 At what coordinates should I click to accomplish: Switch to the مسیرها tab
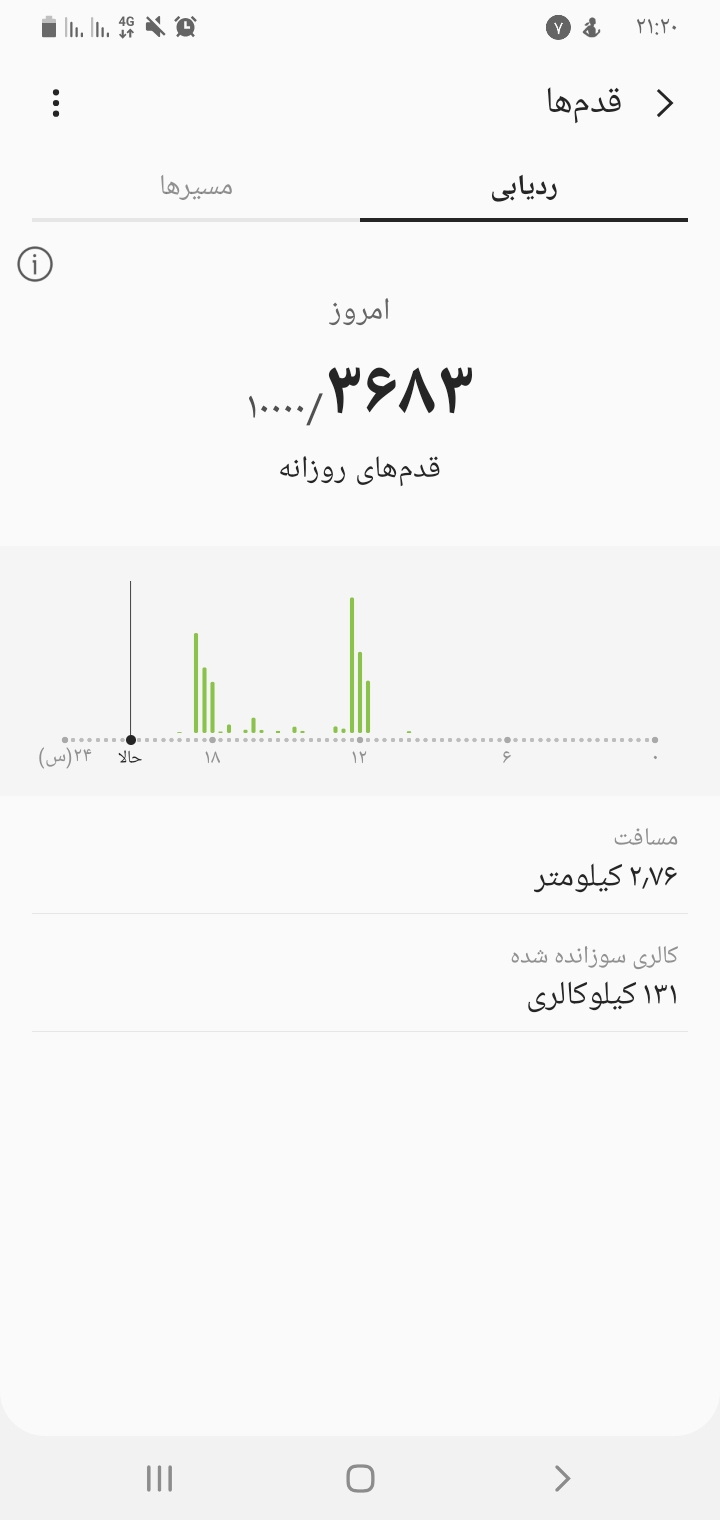coord(196,187)
